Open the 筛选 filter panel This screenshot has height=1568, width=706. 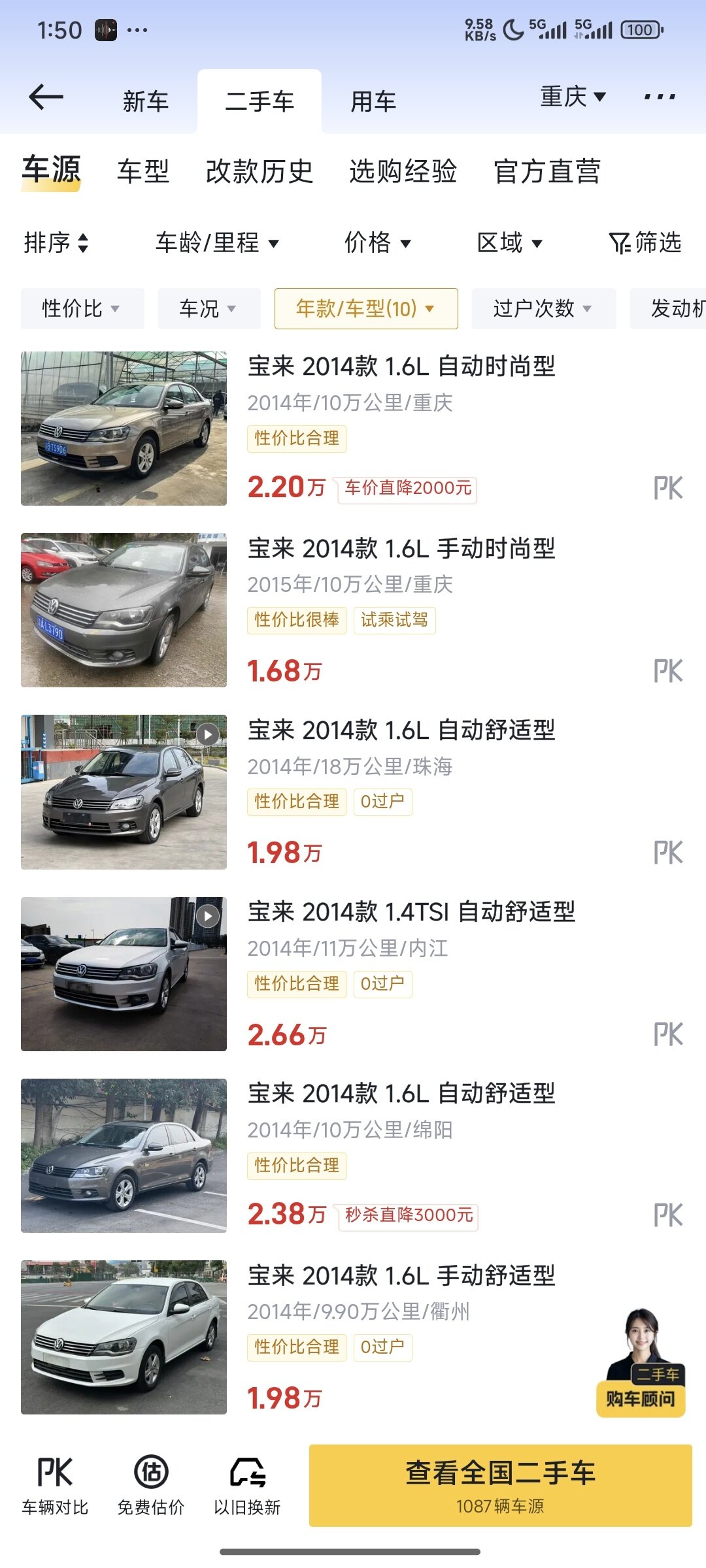[x=645, y=243]
